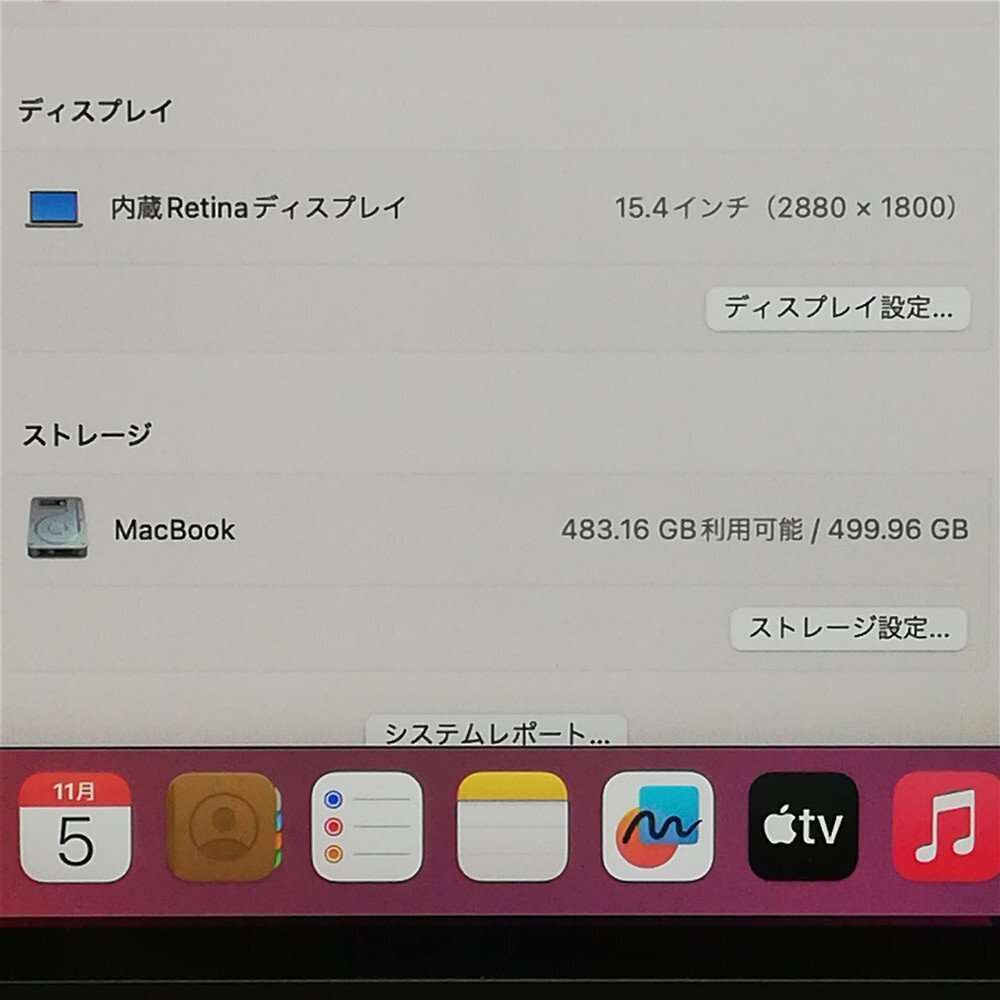Open the Music app in the Dock

tap(945, 826)
